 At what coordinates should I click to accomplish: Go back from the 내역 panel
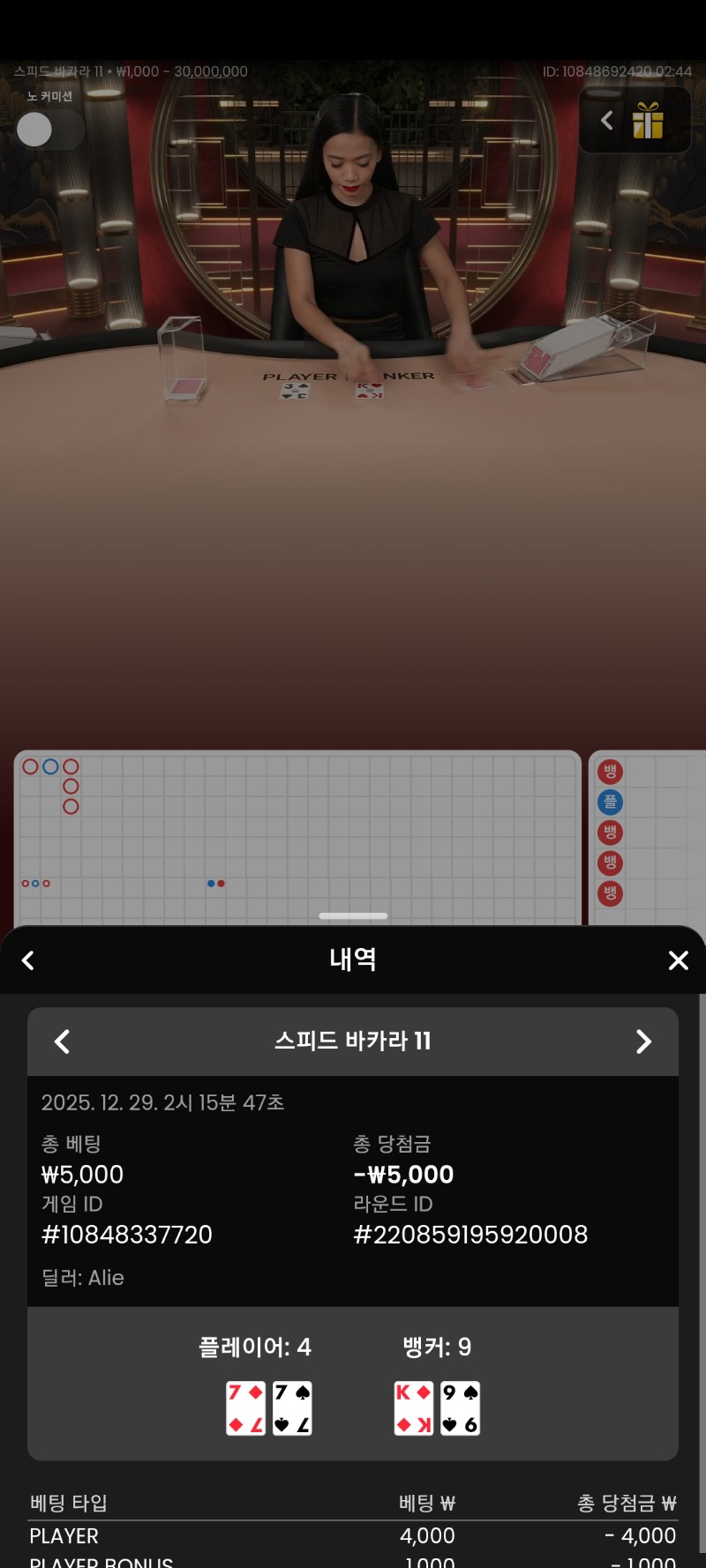click(27, 960)
